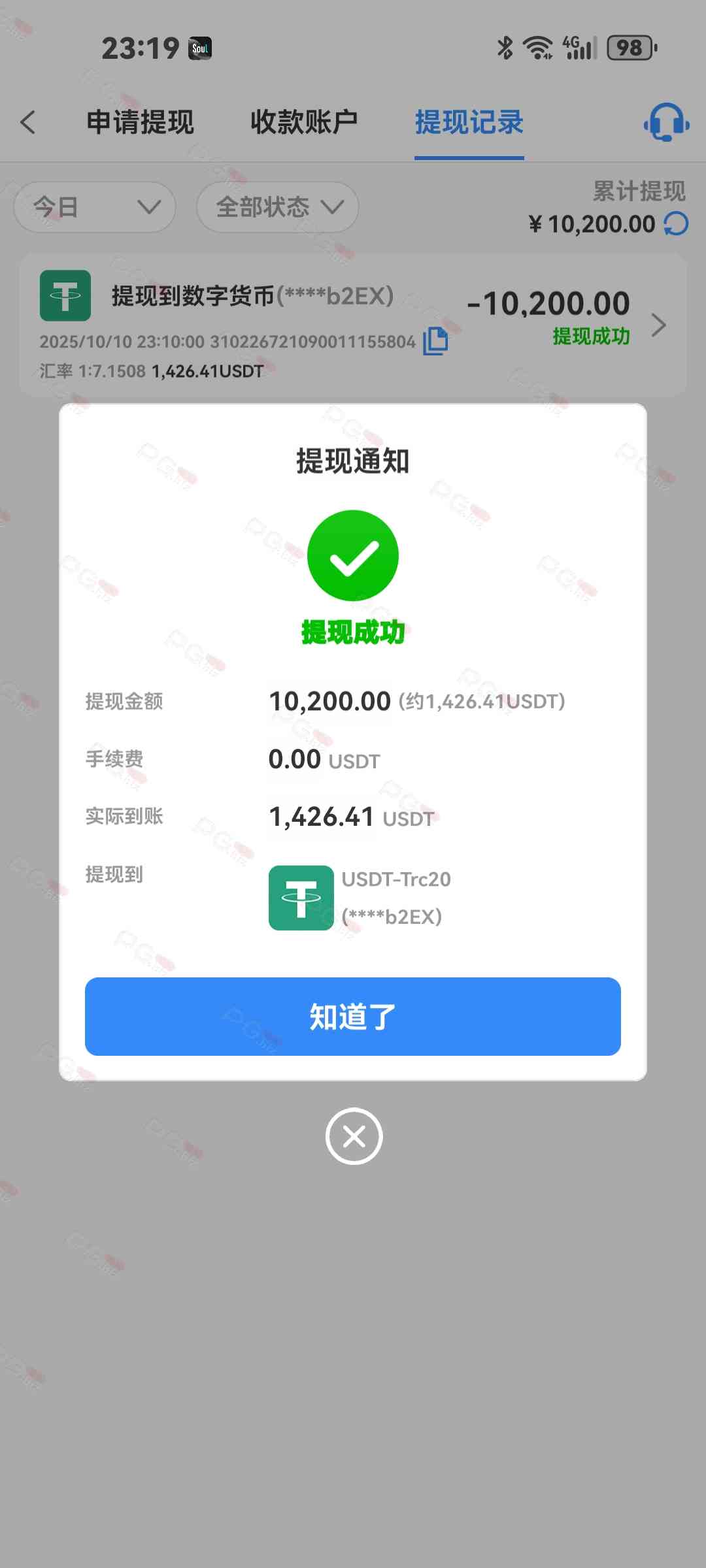Refresh the 累计提现 total amount
Screen dimensions: 706x1568
tap(676, 224)
